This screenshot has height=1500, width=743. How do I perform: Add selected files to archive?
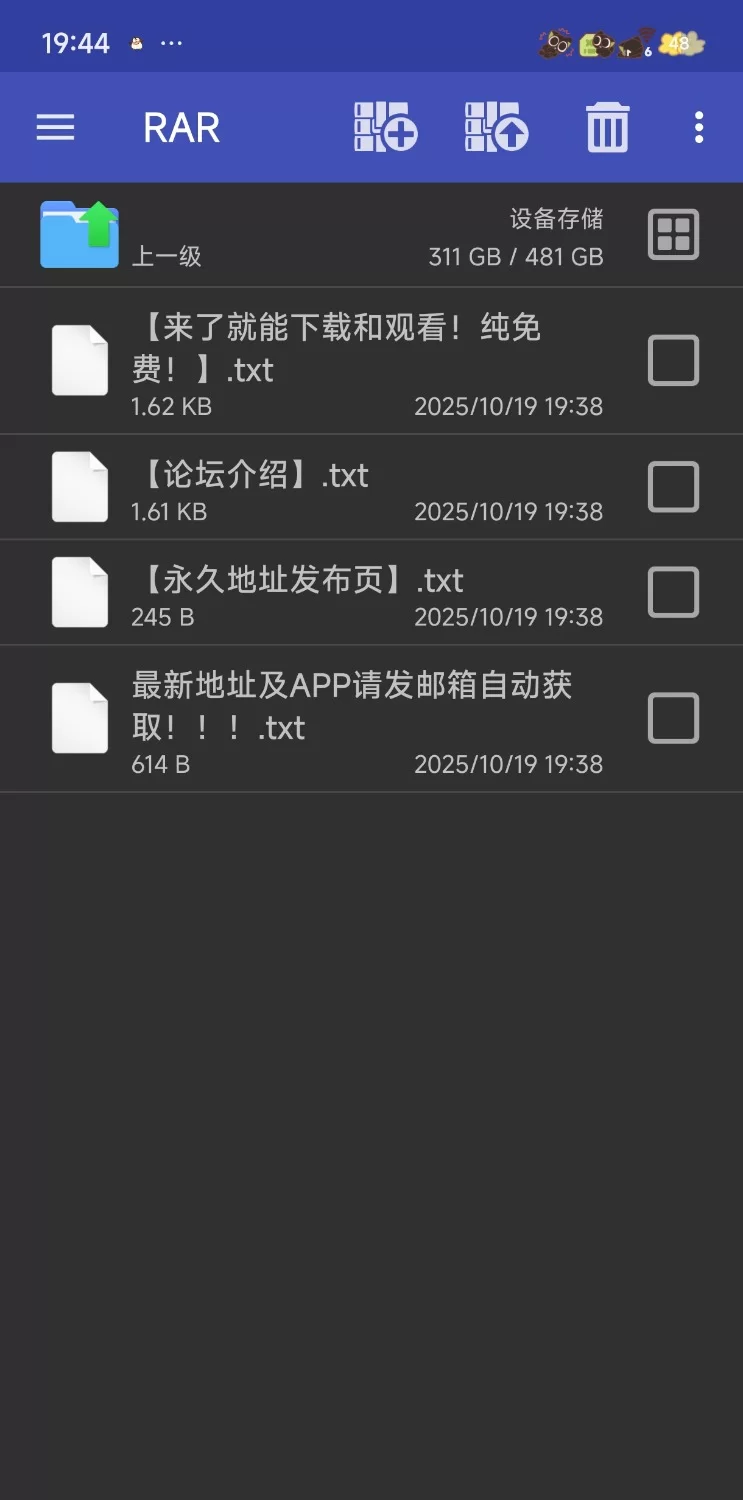pyautogui.click(x=385, y=127)
